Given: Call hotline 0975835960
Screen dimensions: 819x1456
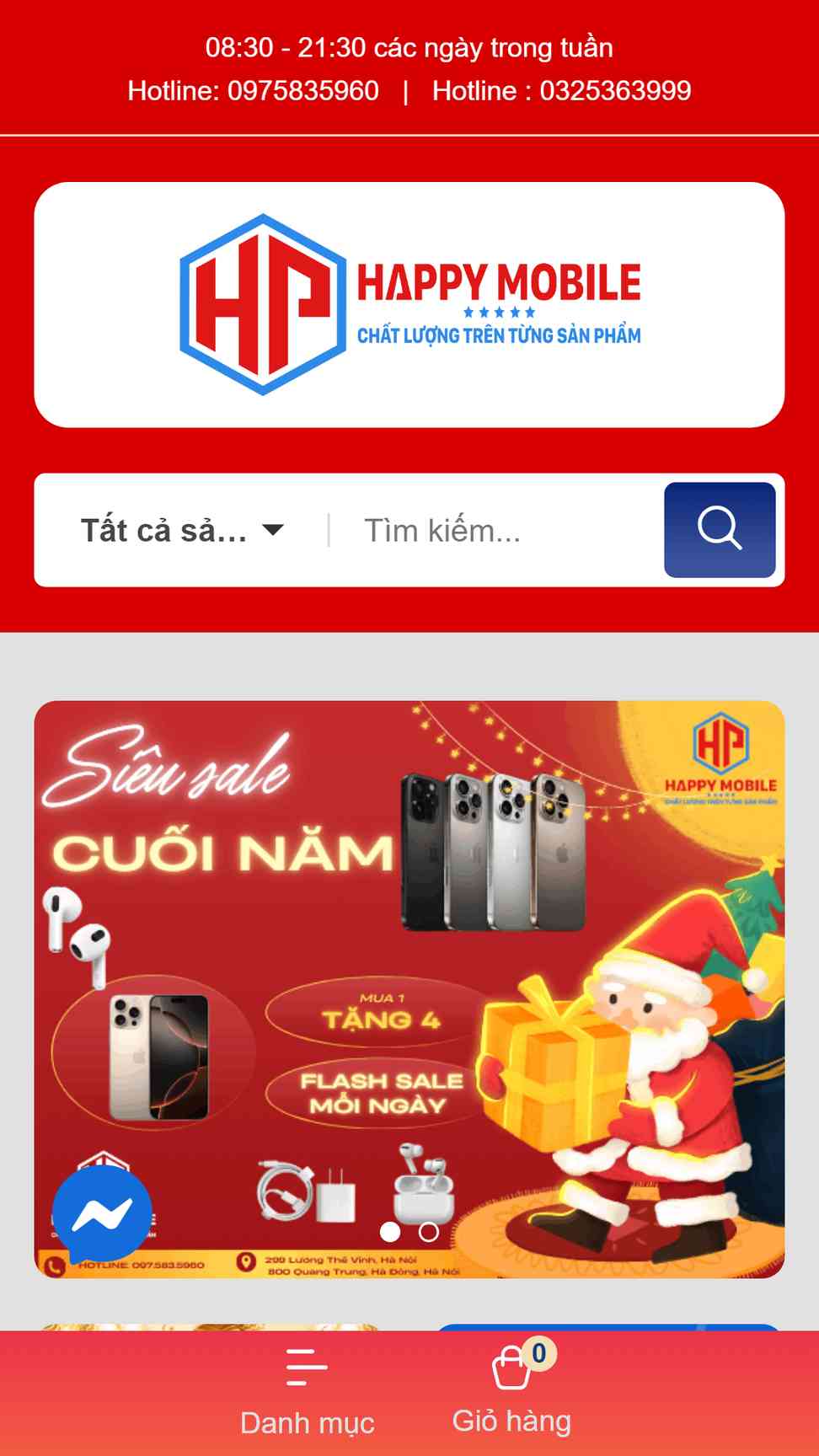Looking at the screenshot, I should click(253, 91).
